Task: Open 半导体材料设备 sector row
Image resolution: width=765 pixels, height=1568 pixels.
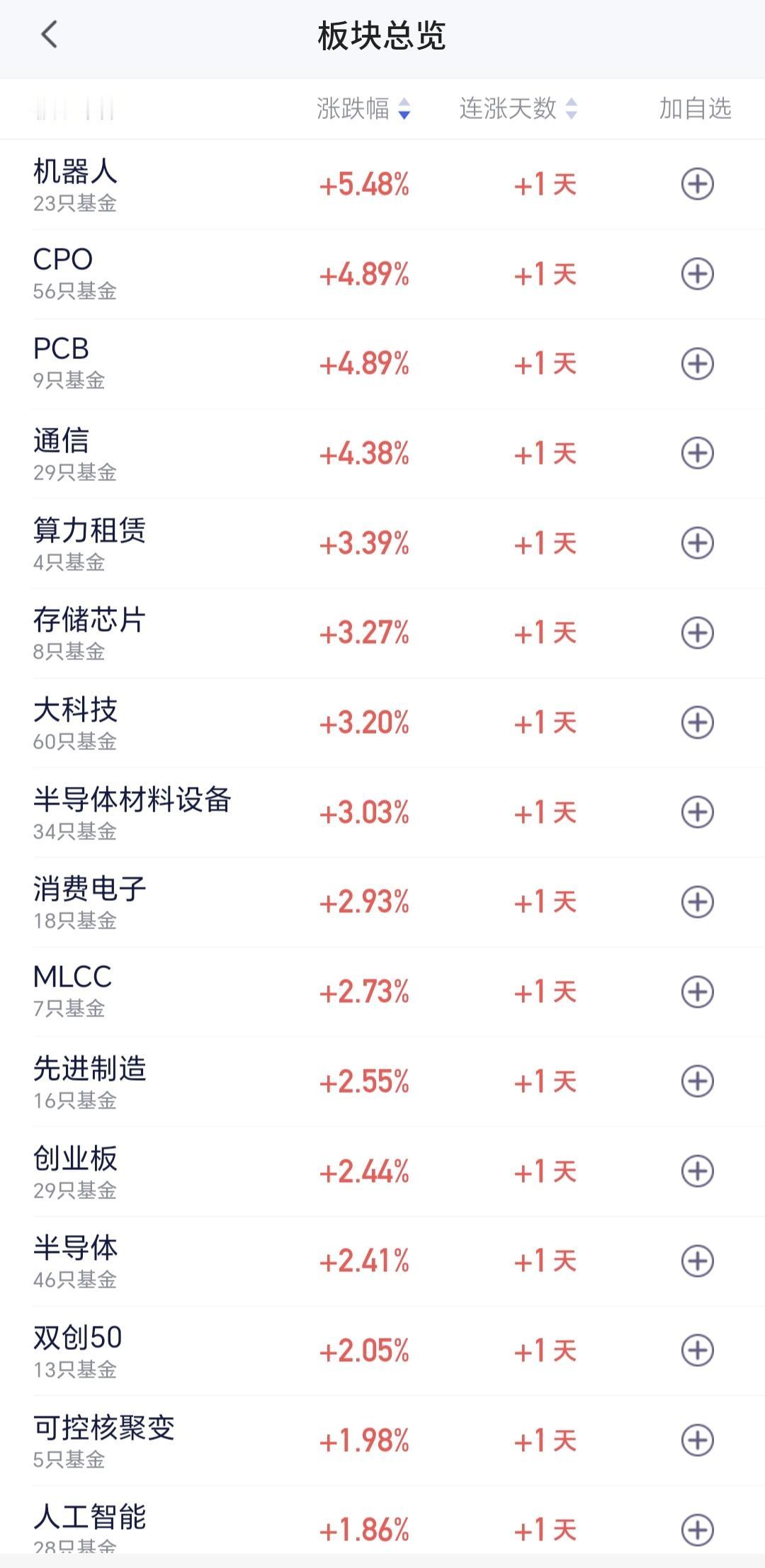Action: 382,812
